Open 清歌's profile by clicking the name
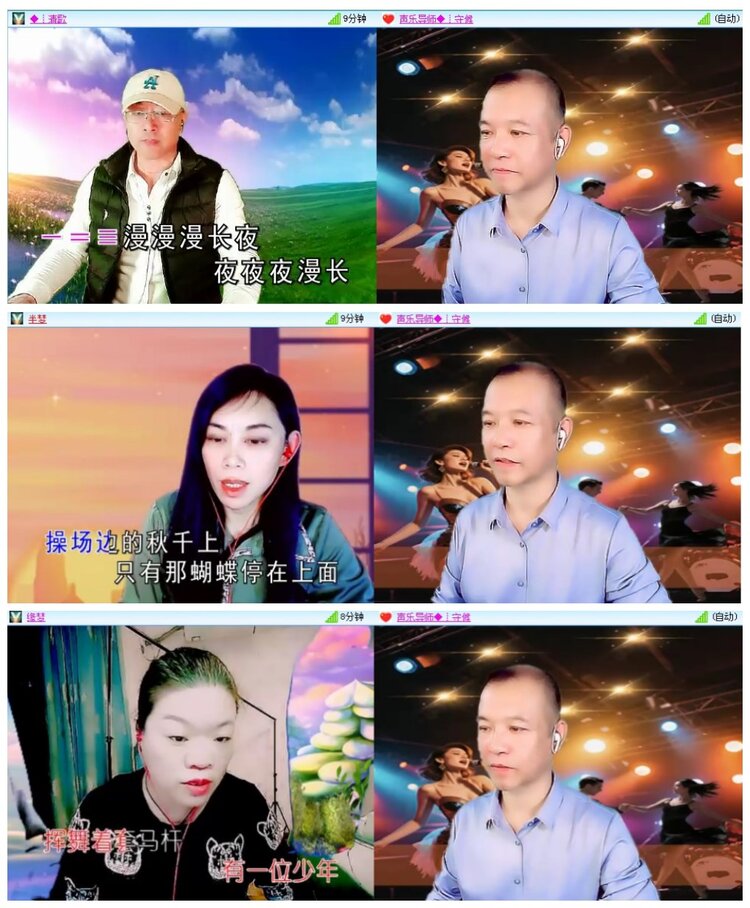The width and height of the screenshot is (750, 908). (52, 17)
